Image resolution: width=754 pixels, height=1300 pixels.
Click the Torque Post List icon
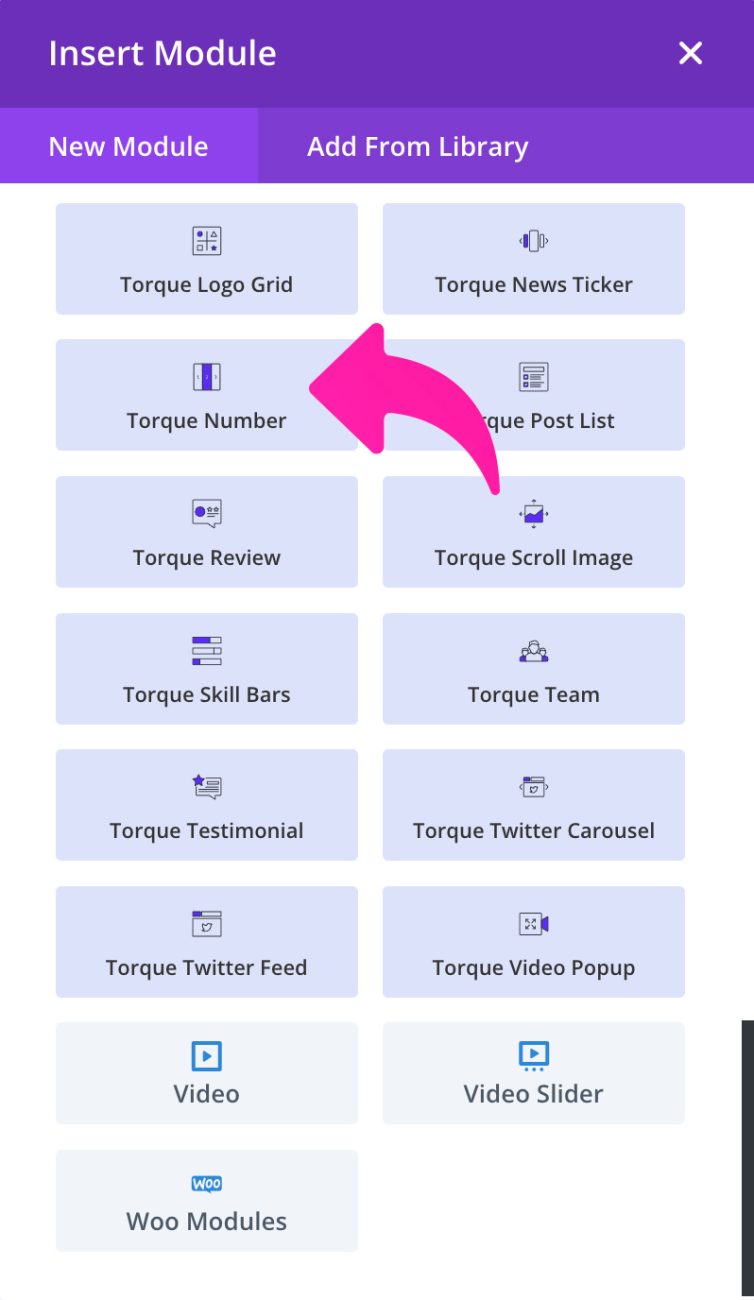coord(533,377)
